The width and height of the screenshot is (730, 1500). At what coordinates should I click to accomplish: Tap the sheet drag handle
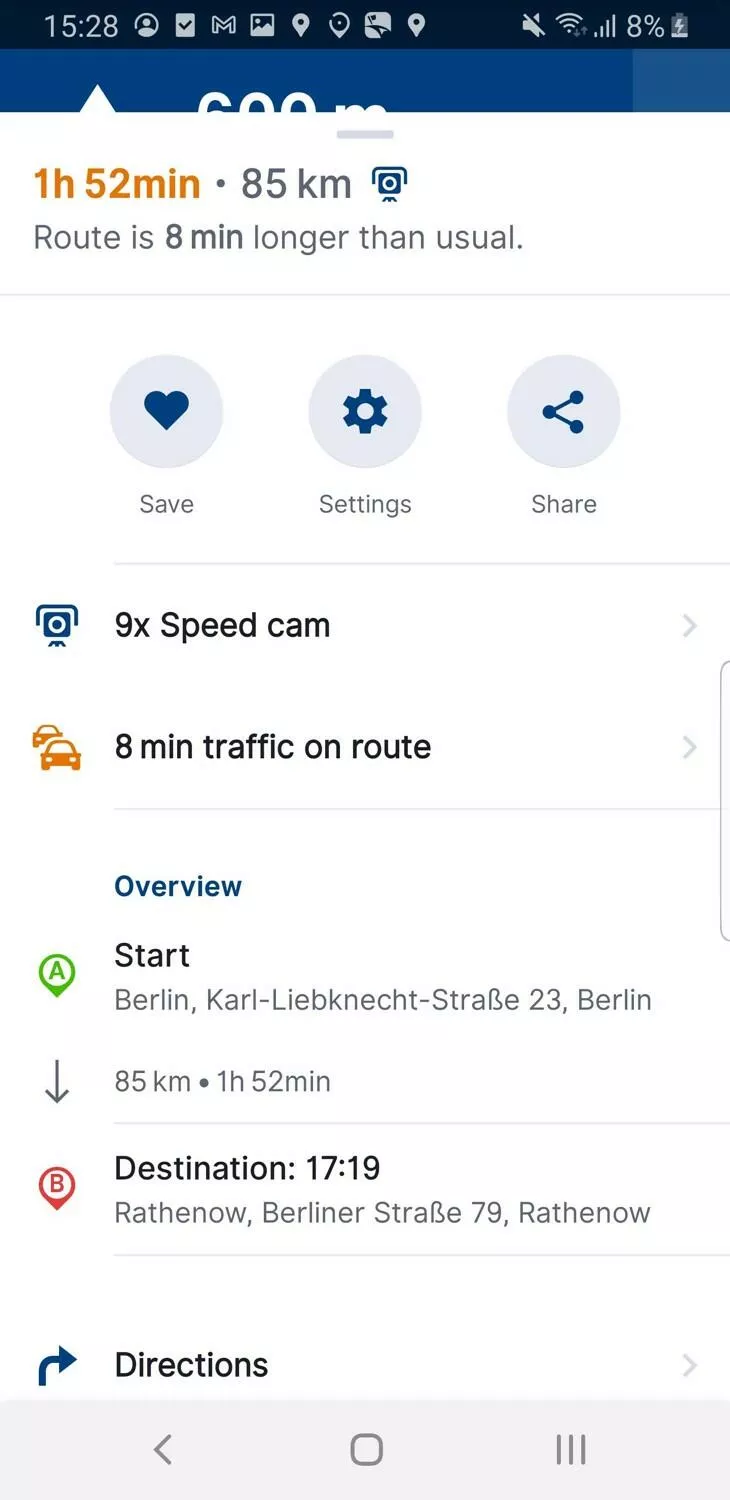point(365,134)
